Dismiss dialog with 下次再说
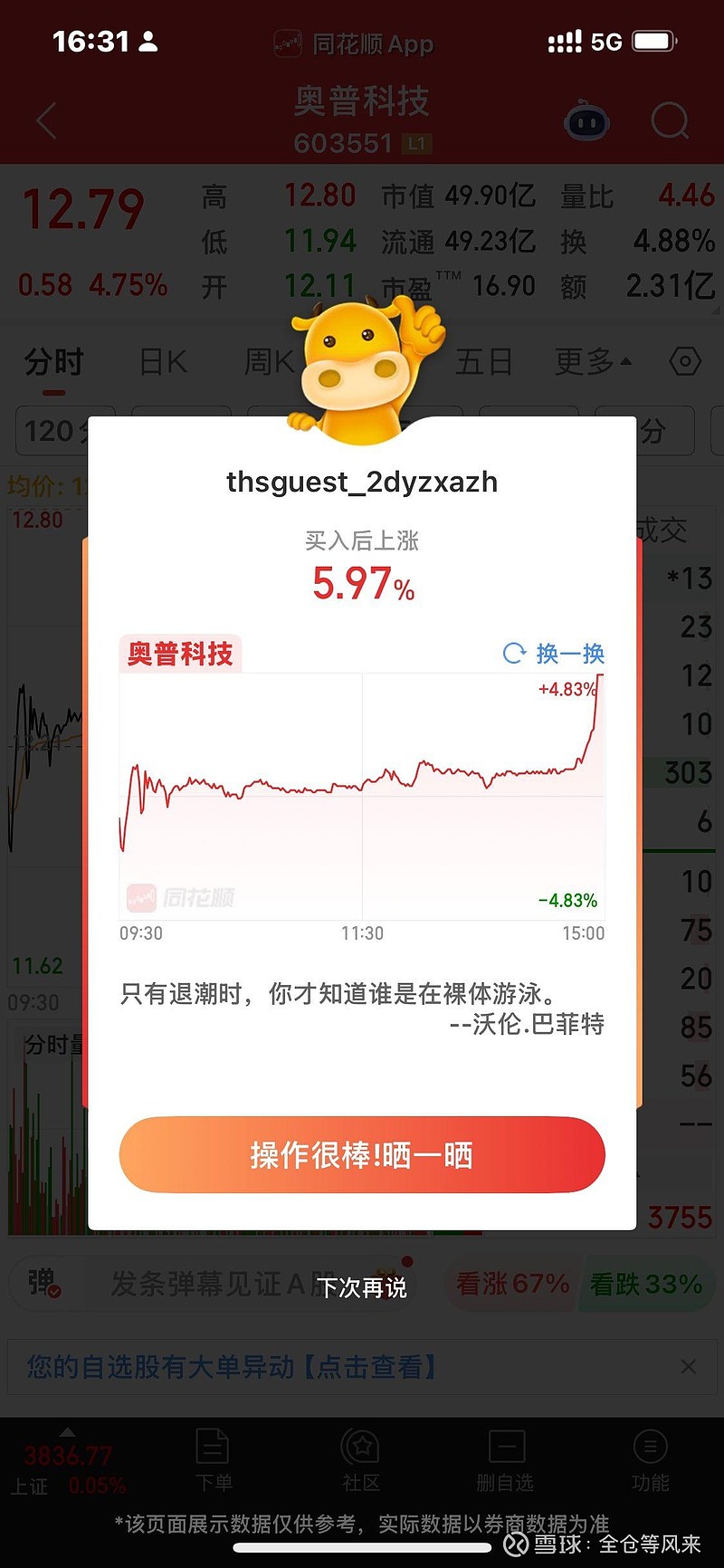 pyautogui.click(x=362, y=1287)
